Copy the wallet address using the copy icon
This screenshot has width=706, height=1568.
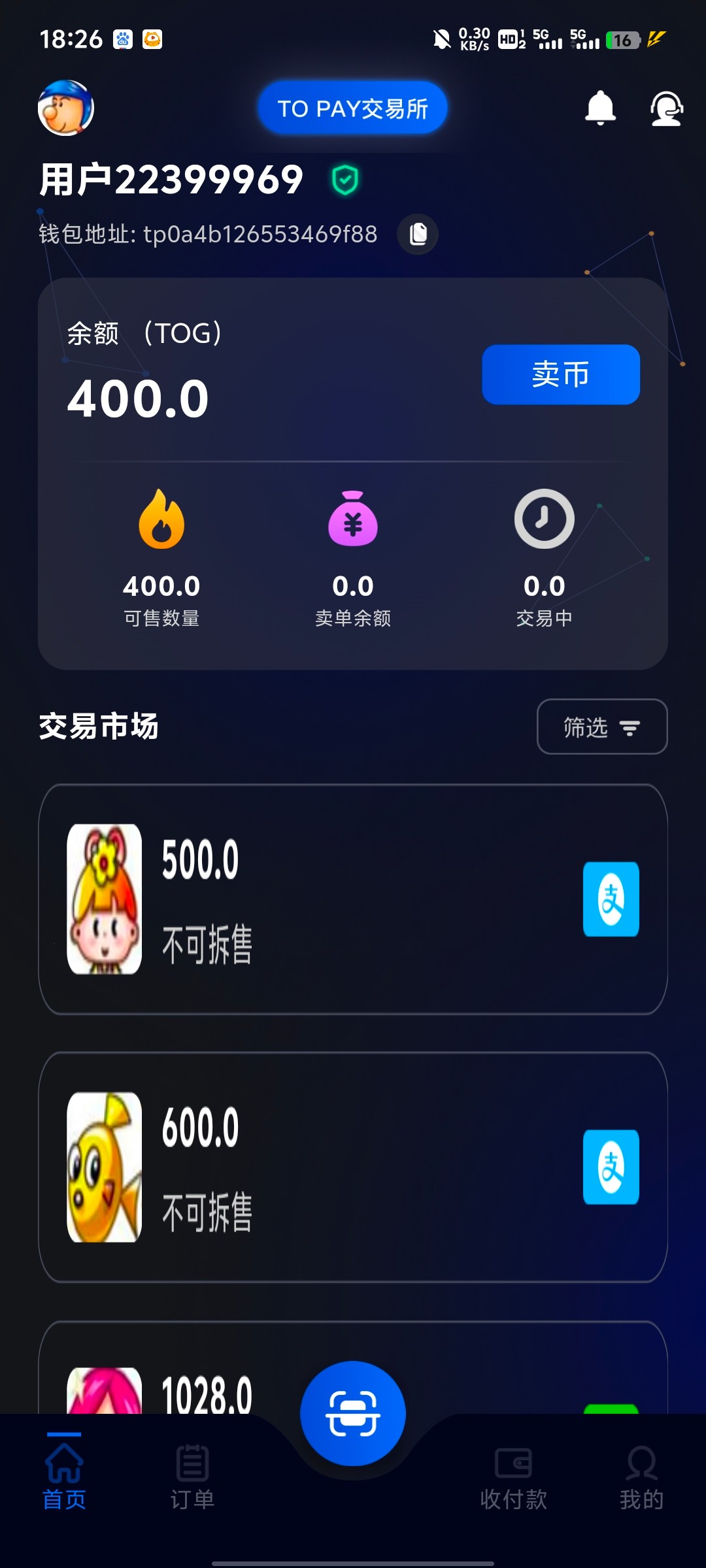417,234
